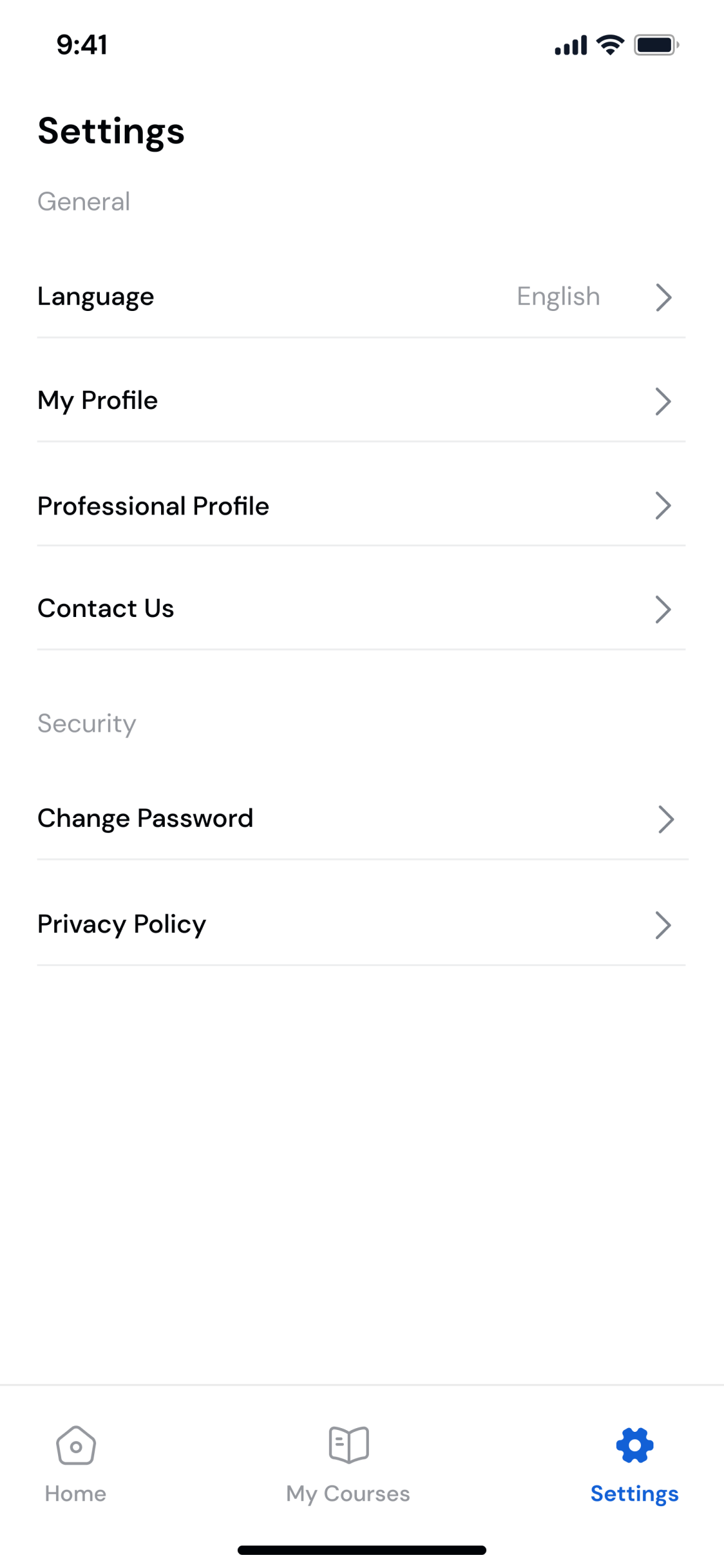
Task: Go to Change Password
Action: [363, 819]
